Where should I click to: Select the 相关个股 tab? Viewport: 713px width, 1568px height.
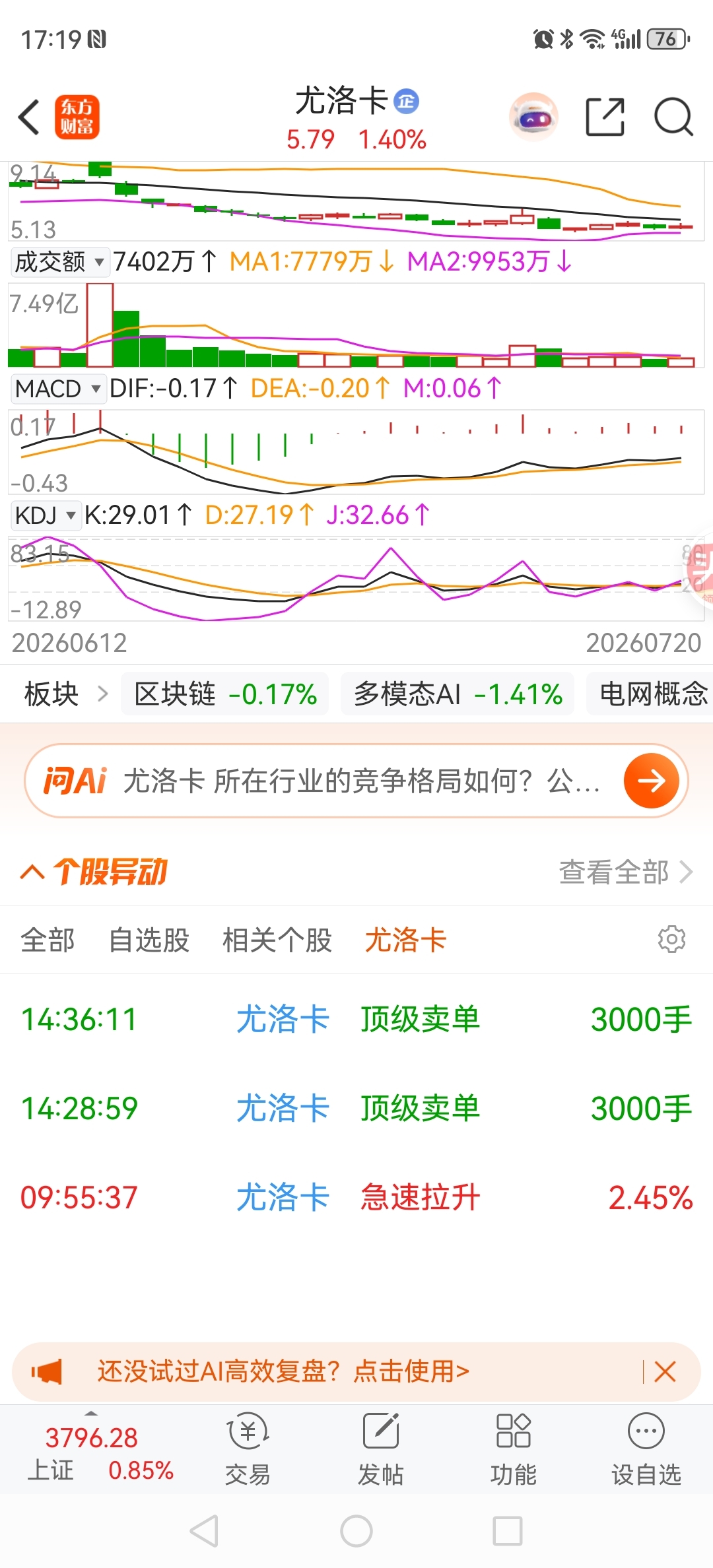[277, 940]
